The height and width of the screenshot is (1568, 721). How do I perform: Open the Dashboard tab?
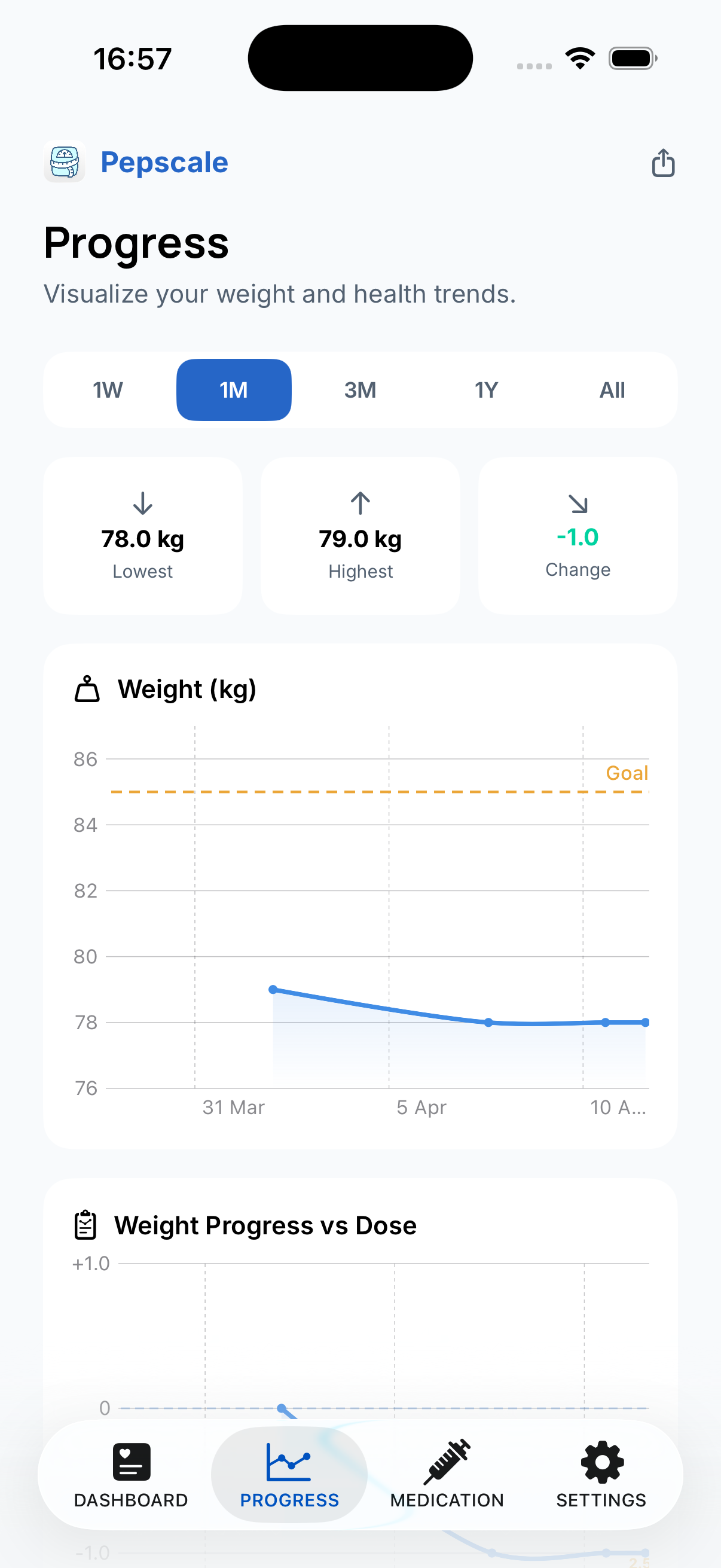click(131, 1474)
